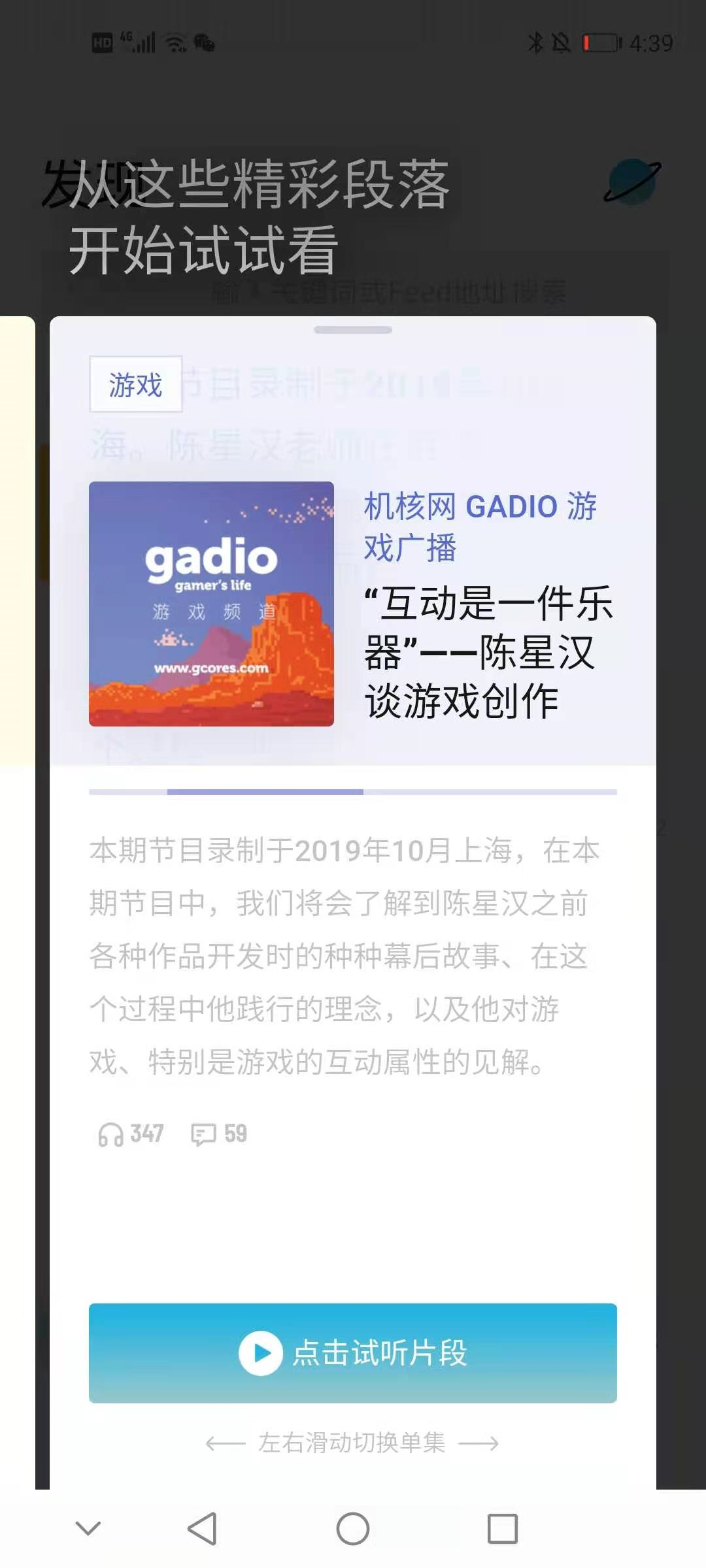Tap the planet discover icon
The height and width of the screenshot is (1568, 706).
631,182
